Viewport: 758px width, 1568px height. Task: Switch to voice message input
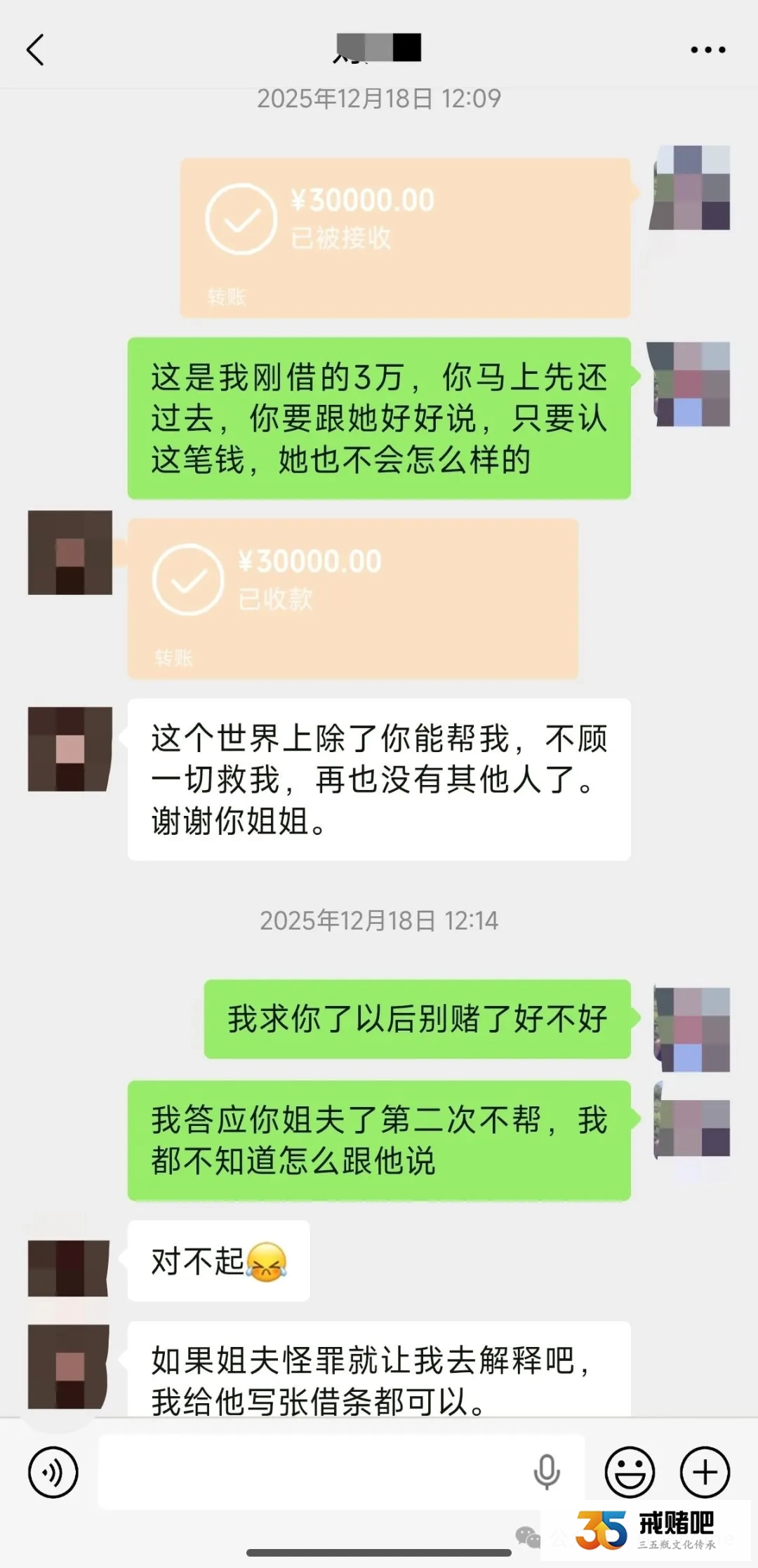click(x=53, y=1472)
